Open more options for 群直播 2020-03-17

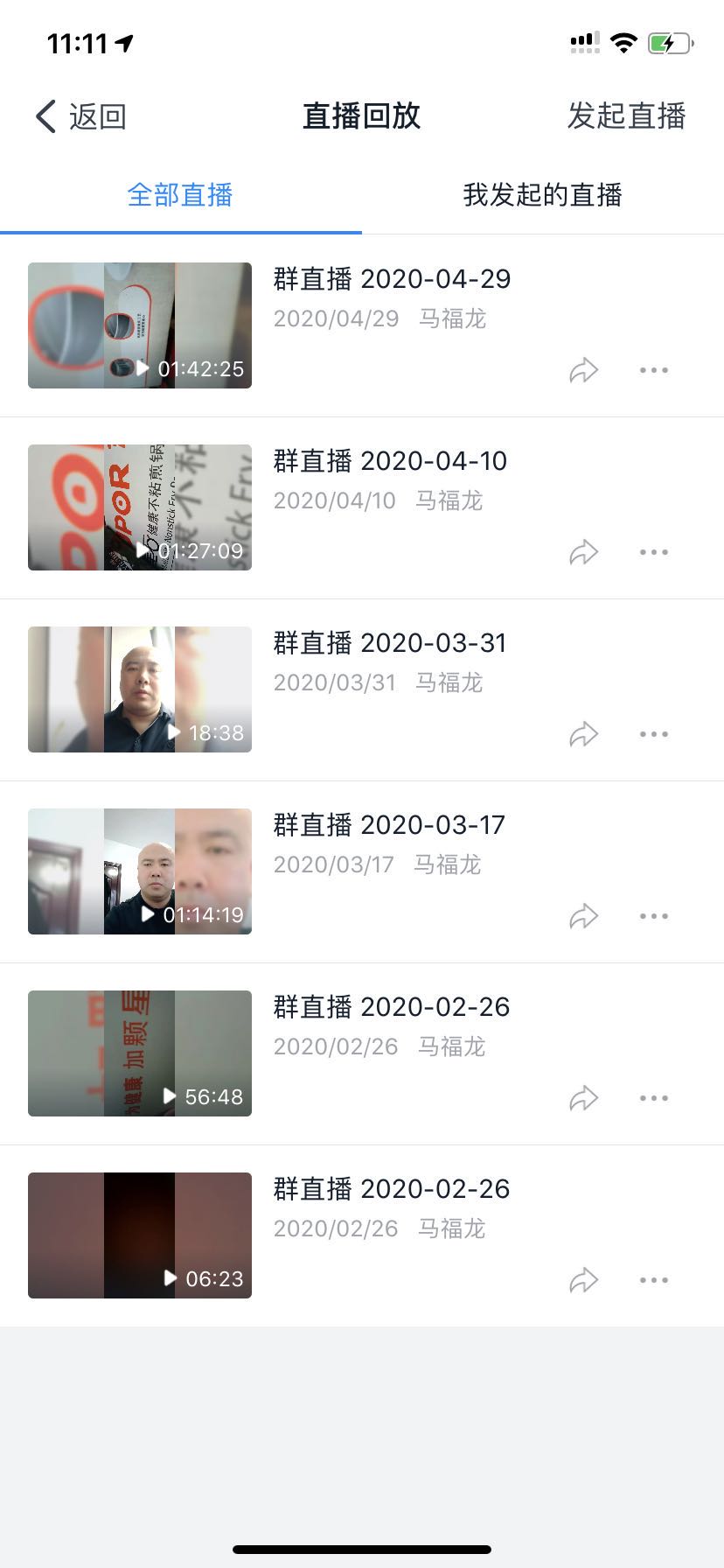(x=654, y=916)
